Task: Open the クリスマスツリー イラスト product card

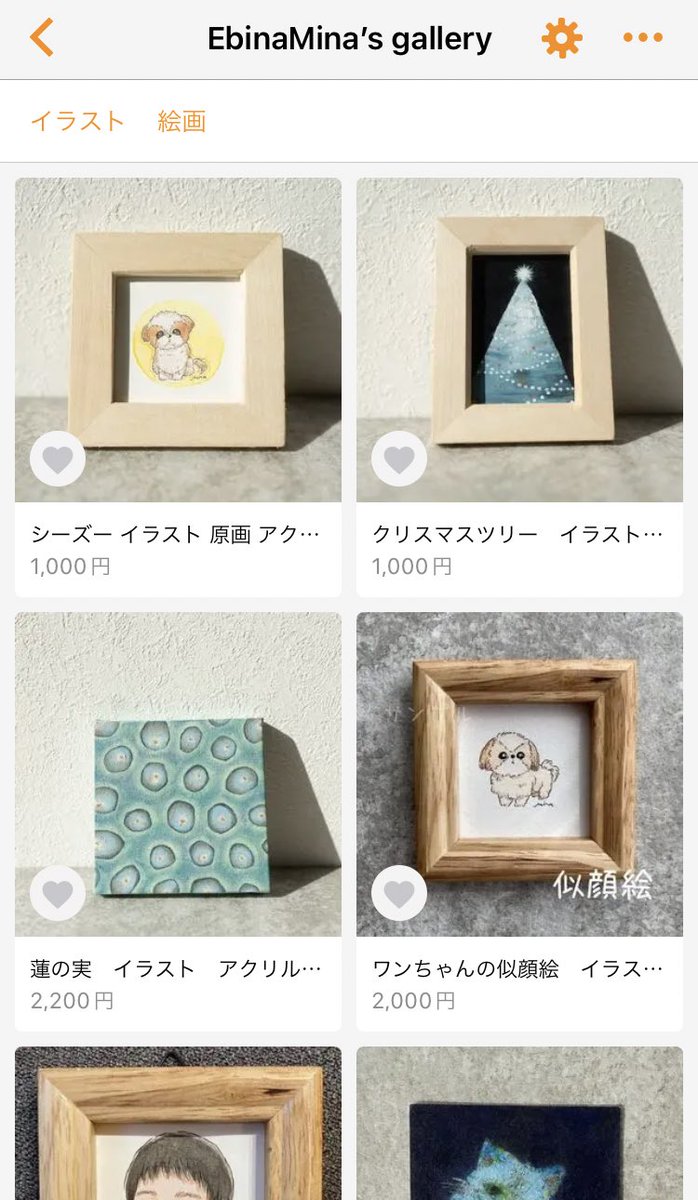Action: click(x=520, y=388)
